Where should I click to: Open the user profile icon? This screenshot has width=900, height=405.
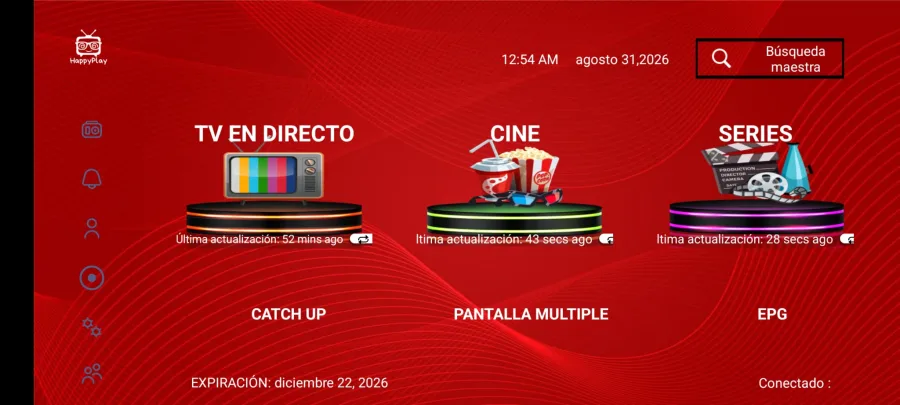(92, 228)
